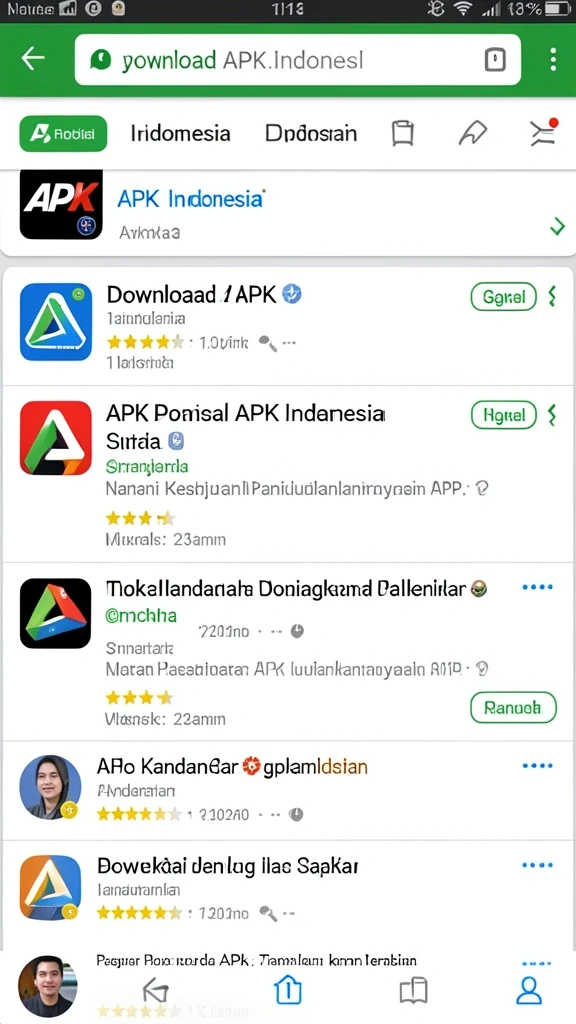Viewport: 576px width, 1024px height.
Task: Select the green Robiei chip
Action: 63,134
